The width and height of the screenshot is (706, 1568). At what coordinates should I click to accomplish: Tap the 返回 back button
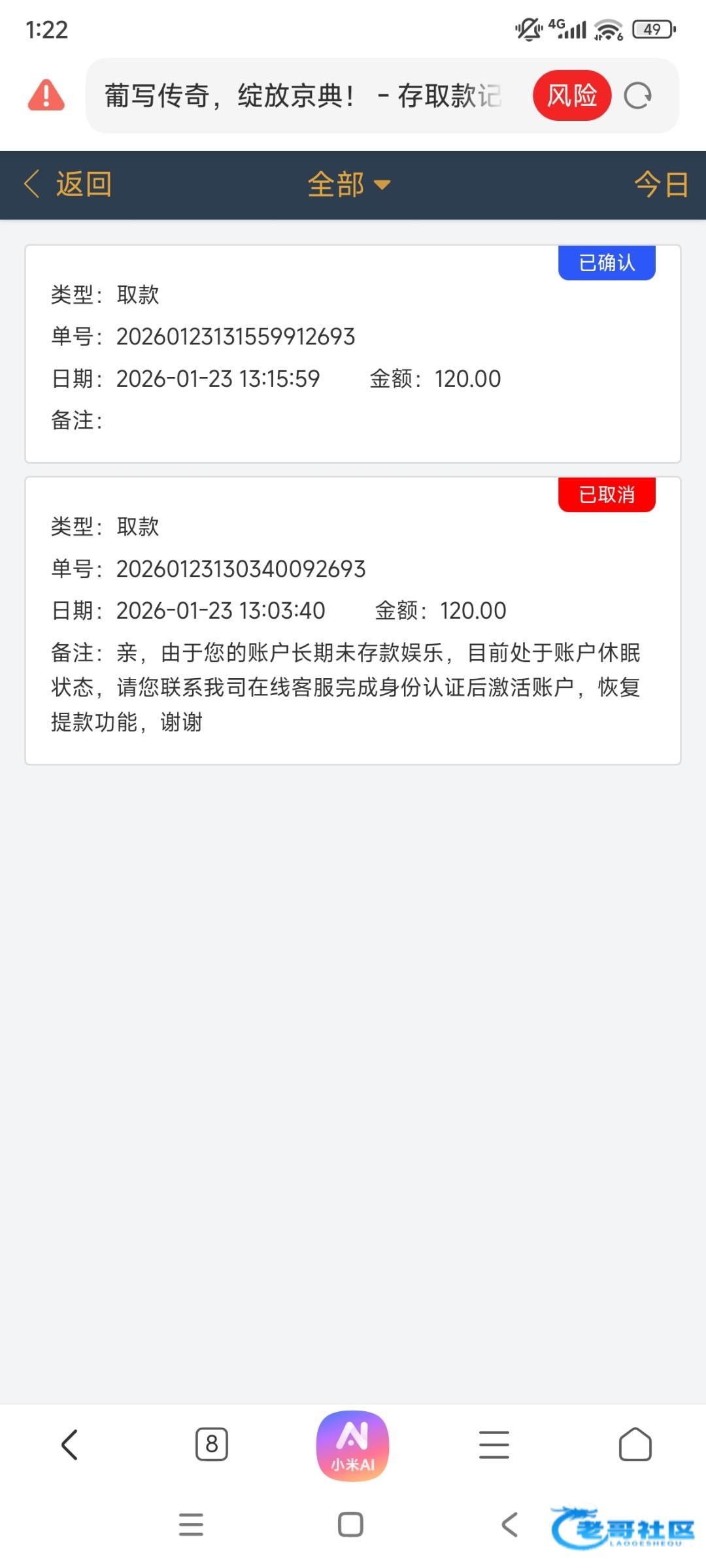[x=68, y=184]
